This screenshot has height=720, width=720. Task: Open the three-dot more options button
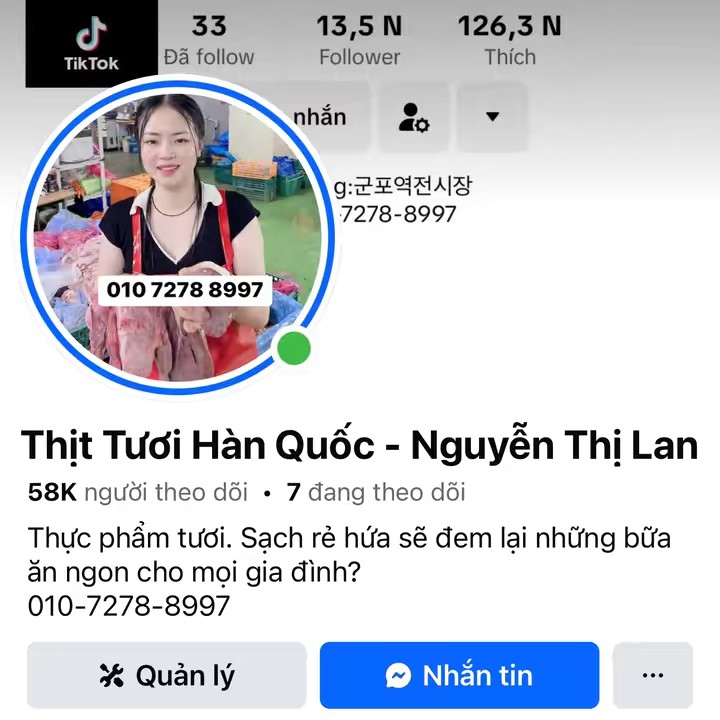pyautogui.click(x=653, y=676)
